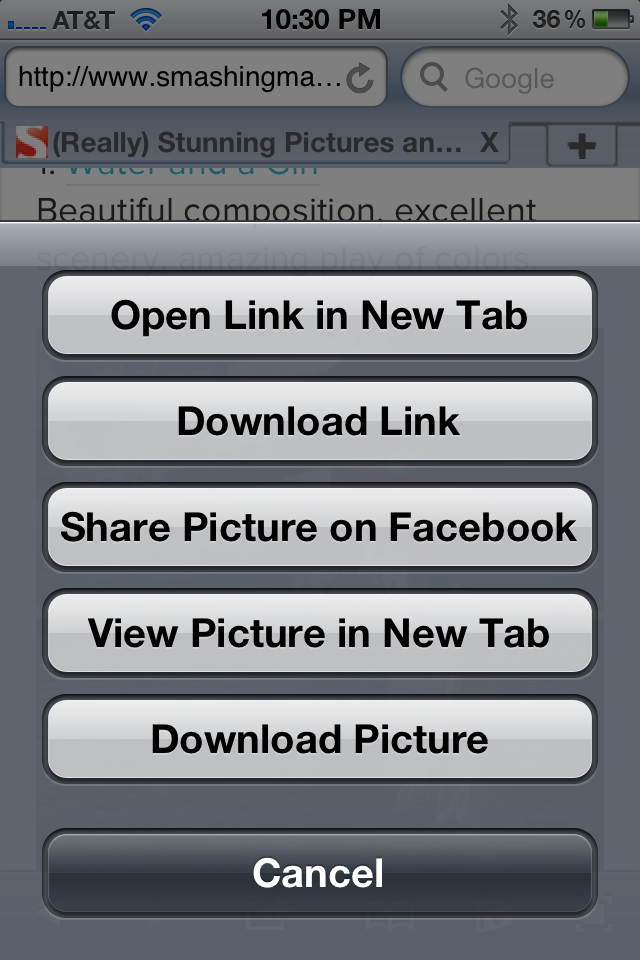Screen dimensions: 640x960
Task: Share picture on Facebook
Action: click(319, 527)
